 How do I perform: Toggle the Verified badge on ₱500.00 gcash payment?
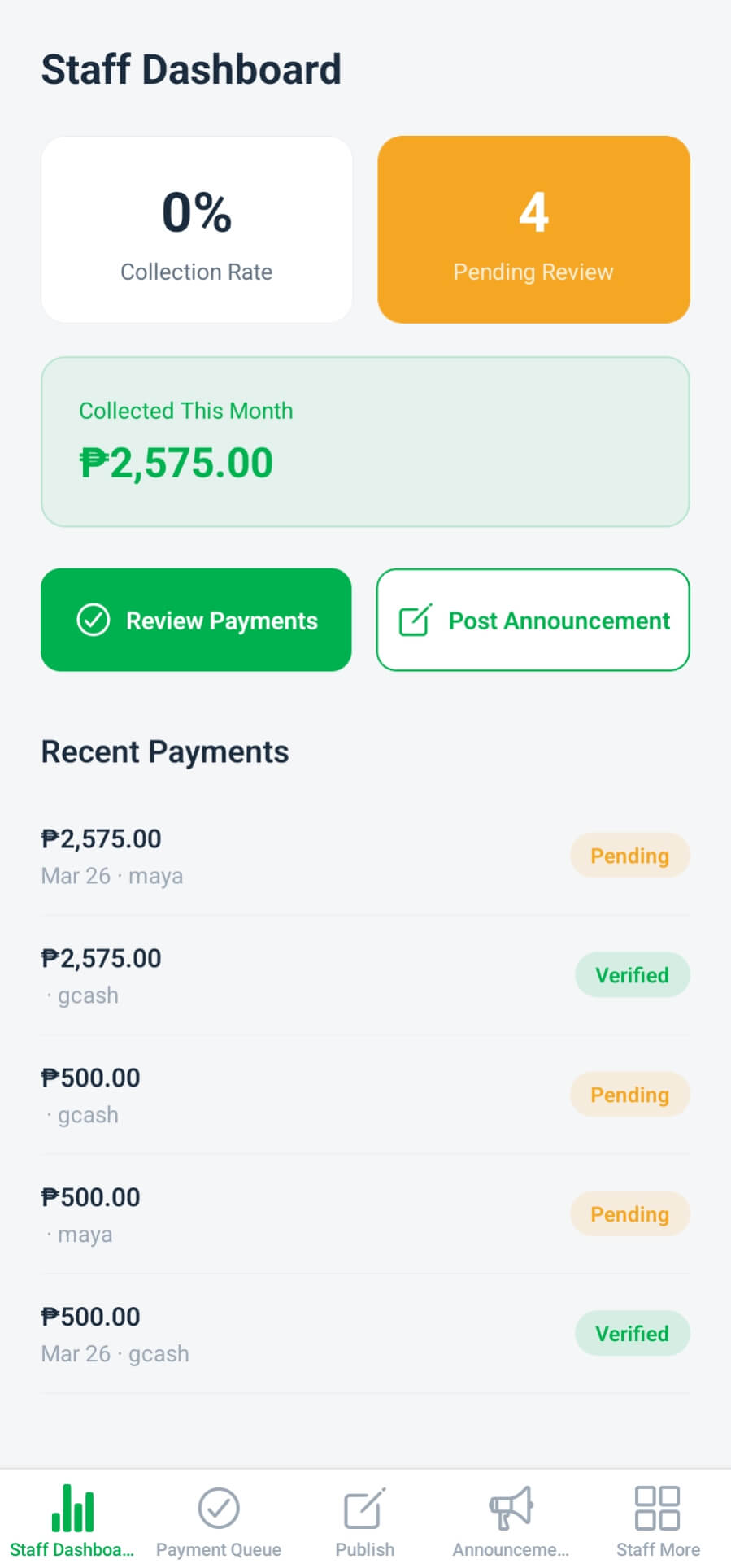pyautogui.click(x=633, y=1333)
